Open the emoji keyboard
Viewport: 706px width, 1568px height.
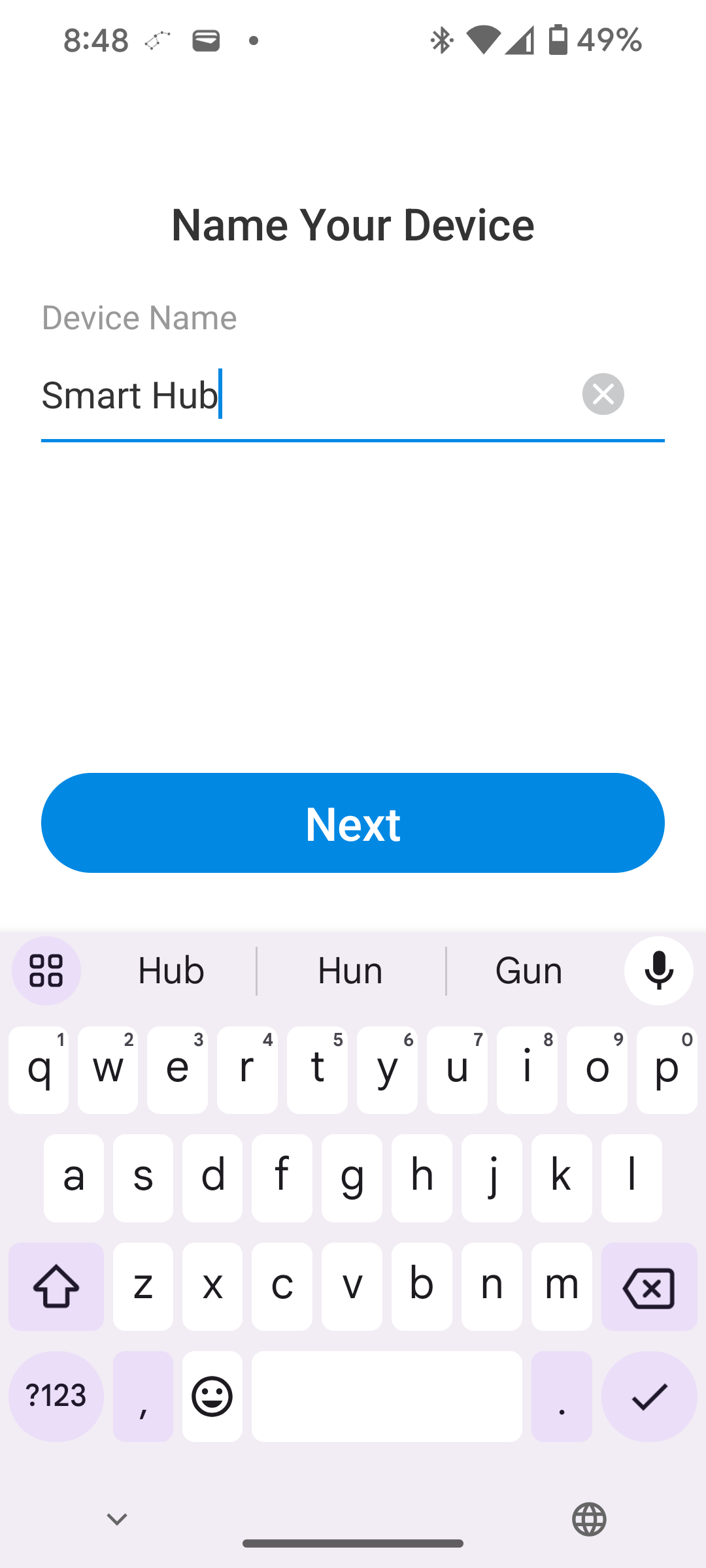pyautogui.click(x=212, y=1396)
